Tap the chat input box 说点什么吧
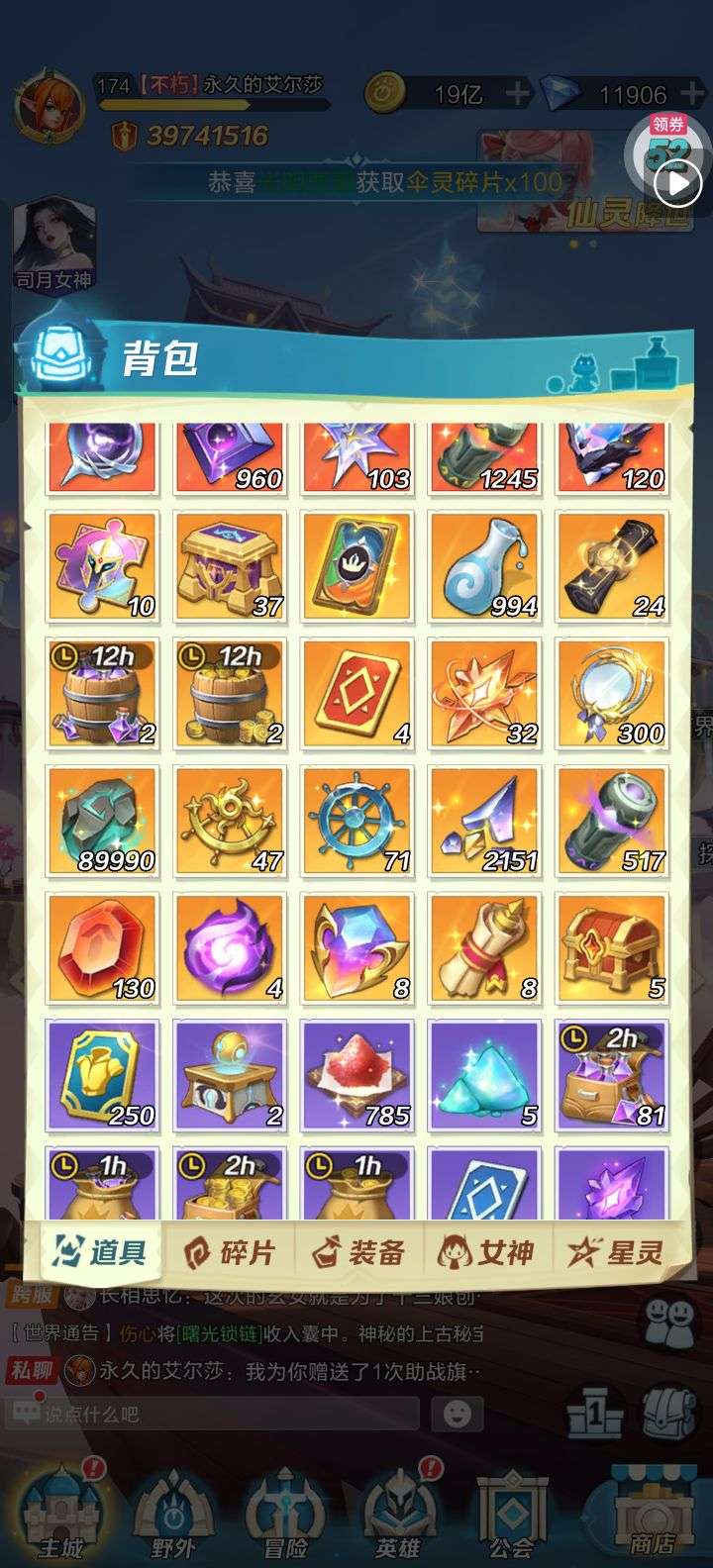Viewport: 713px width, 1568px height. coord(212,1415)
